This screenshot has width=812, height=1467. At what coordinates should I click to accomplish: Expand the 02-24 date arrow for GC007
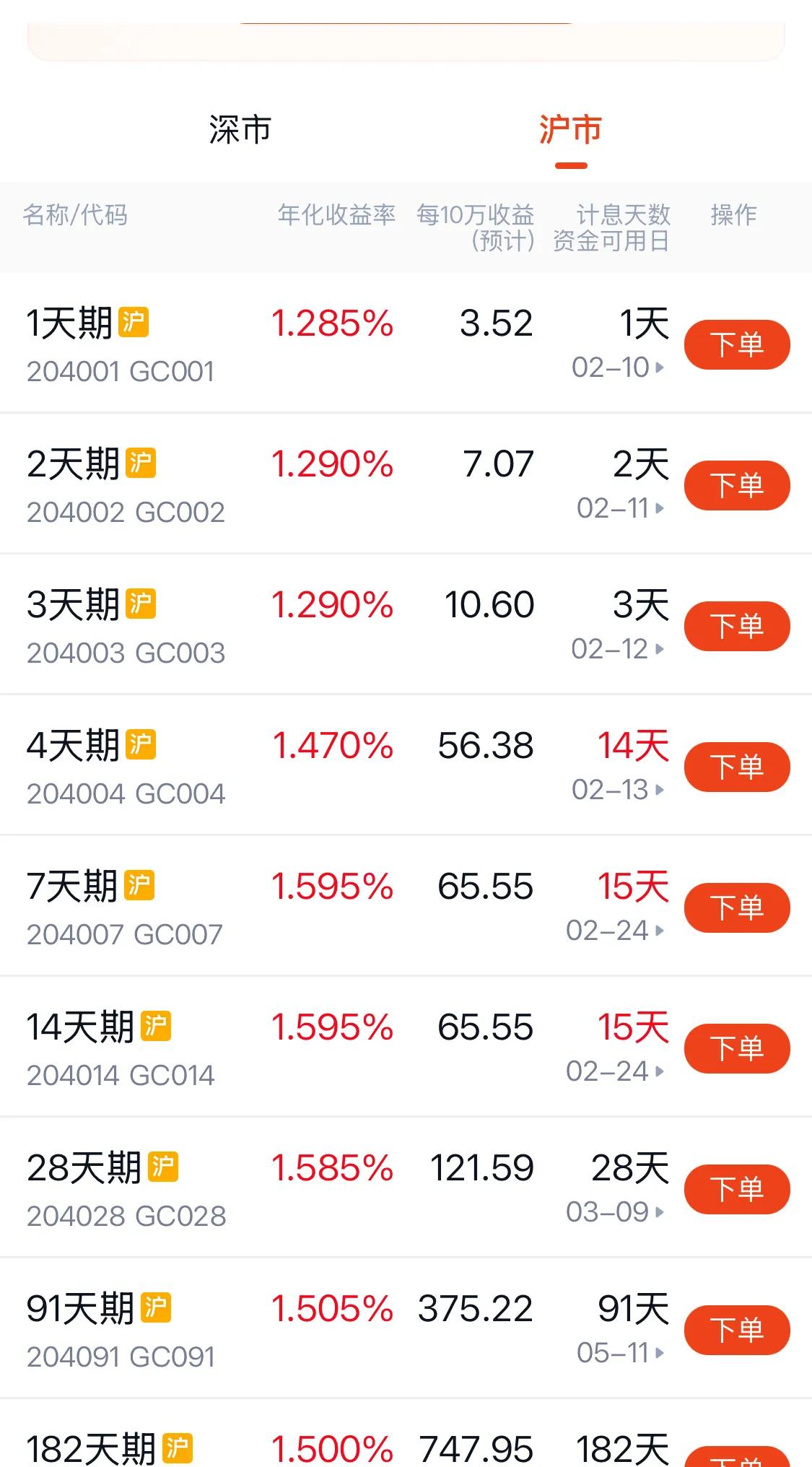tap(658, 930)
